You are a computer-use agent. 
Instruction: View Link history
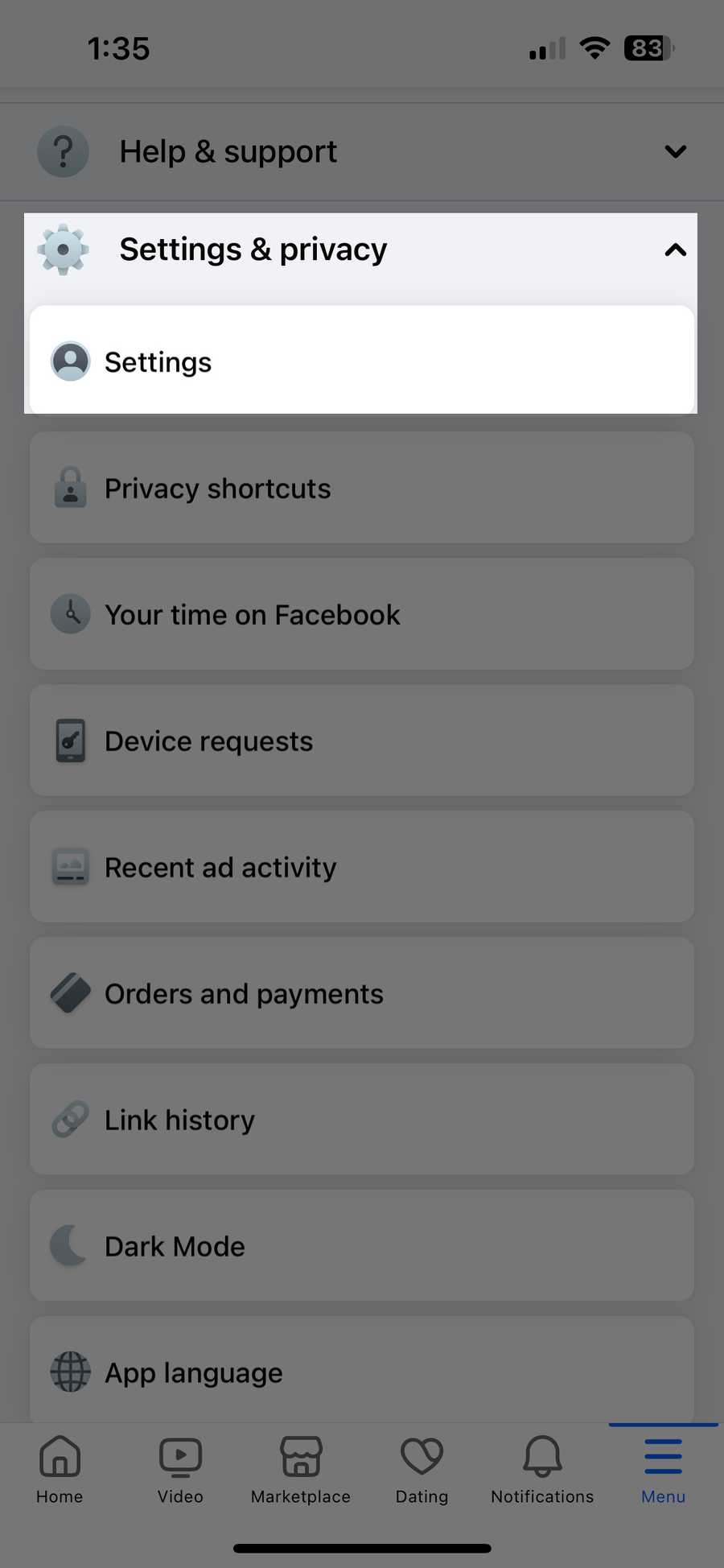coord(362,1120)
